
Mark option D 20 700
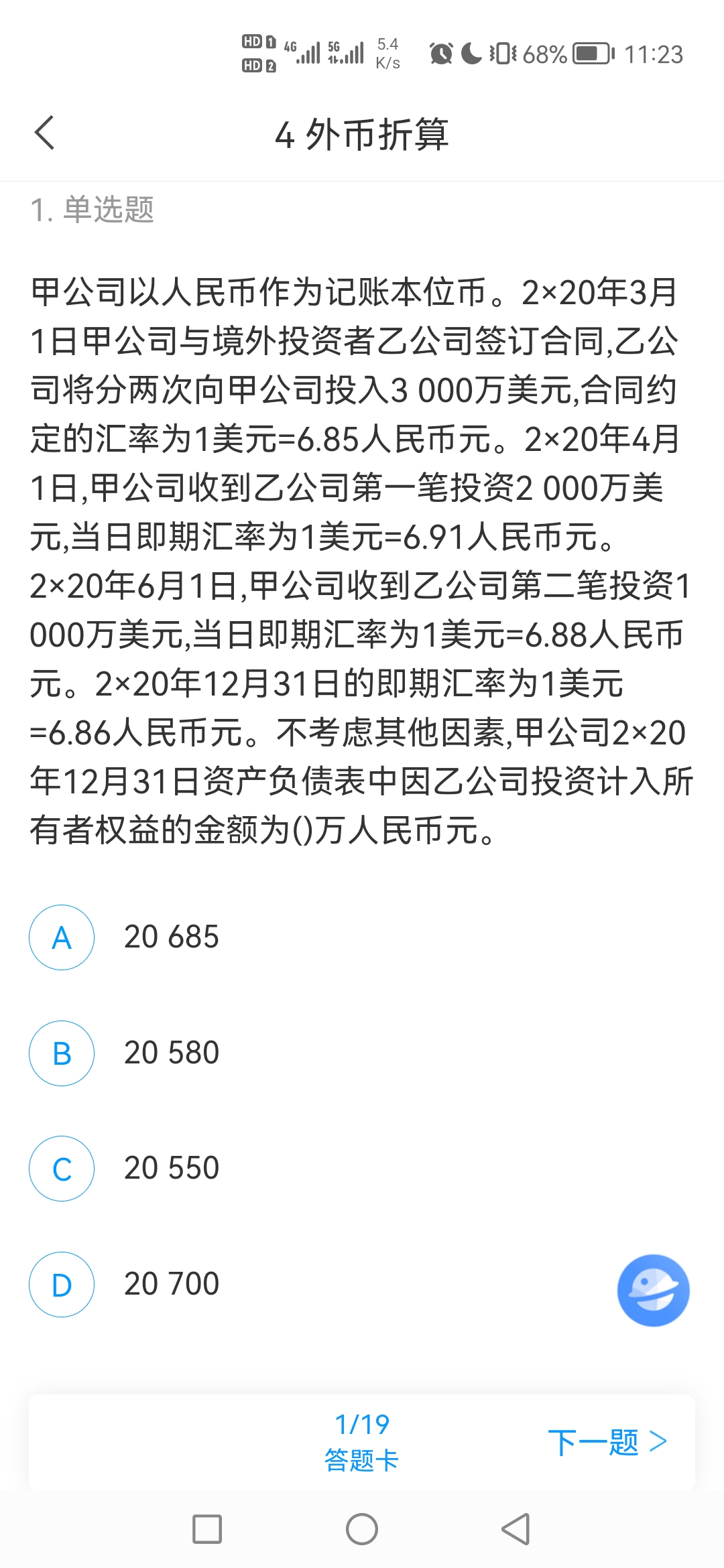click(x=62, y=1285)
